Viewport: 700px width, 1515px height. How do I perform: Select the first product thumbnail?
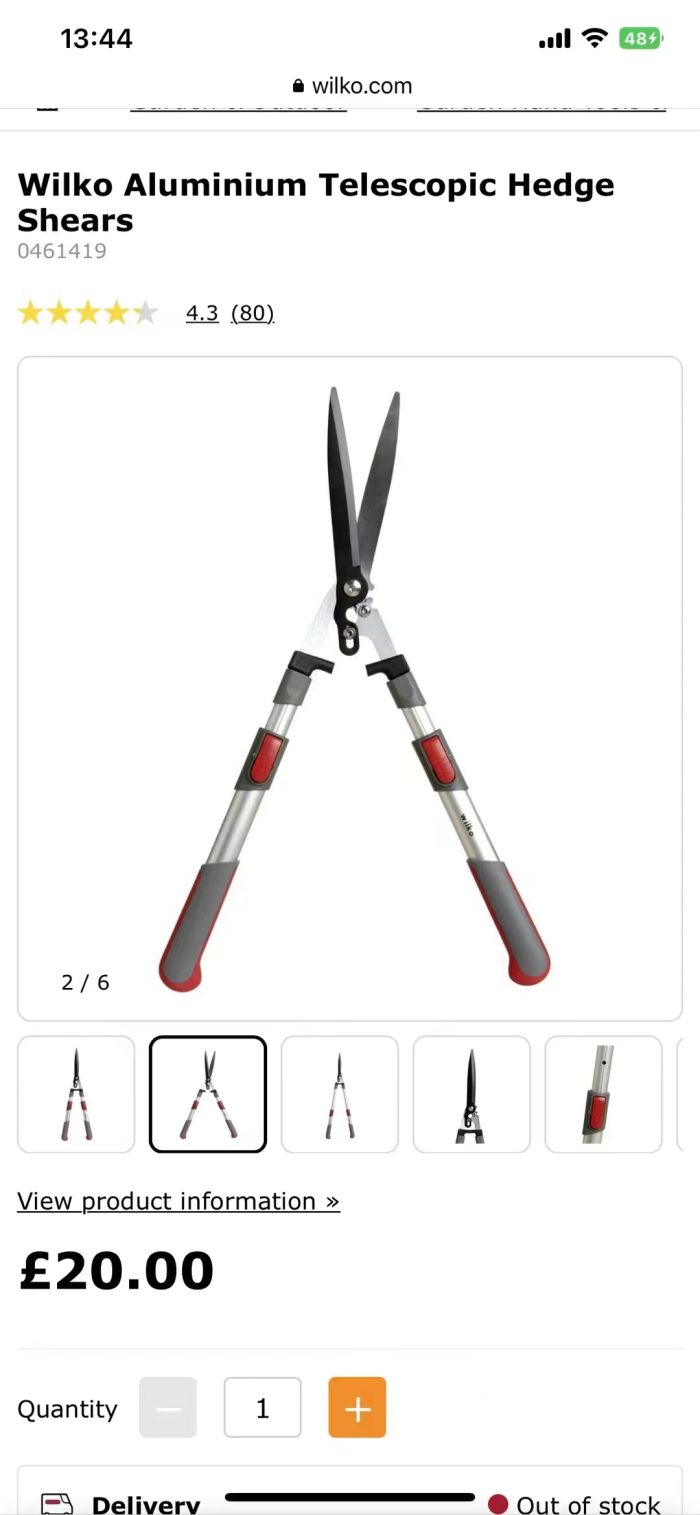[x=76, y=1094]
